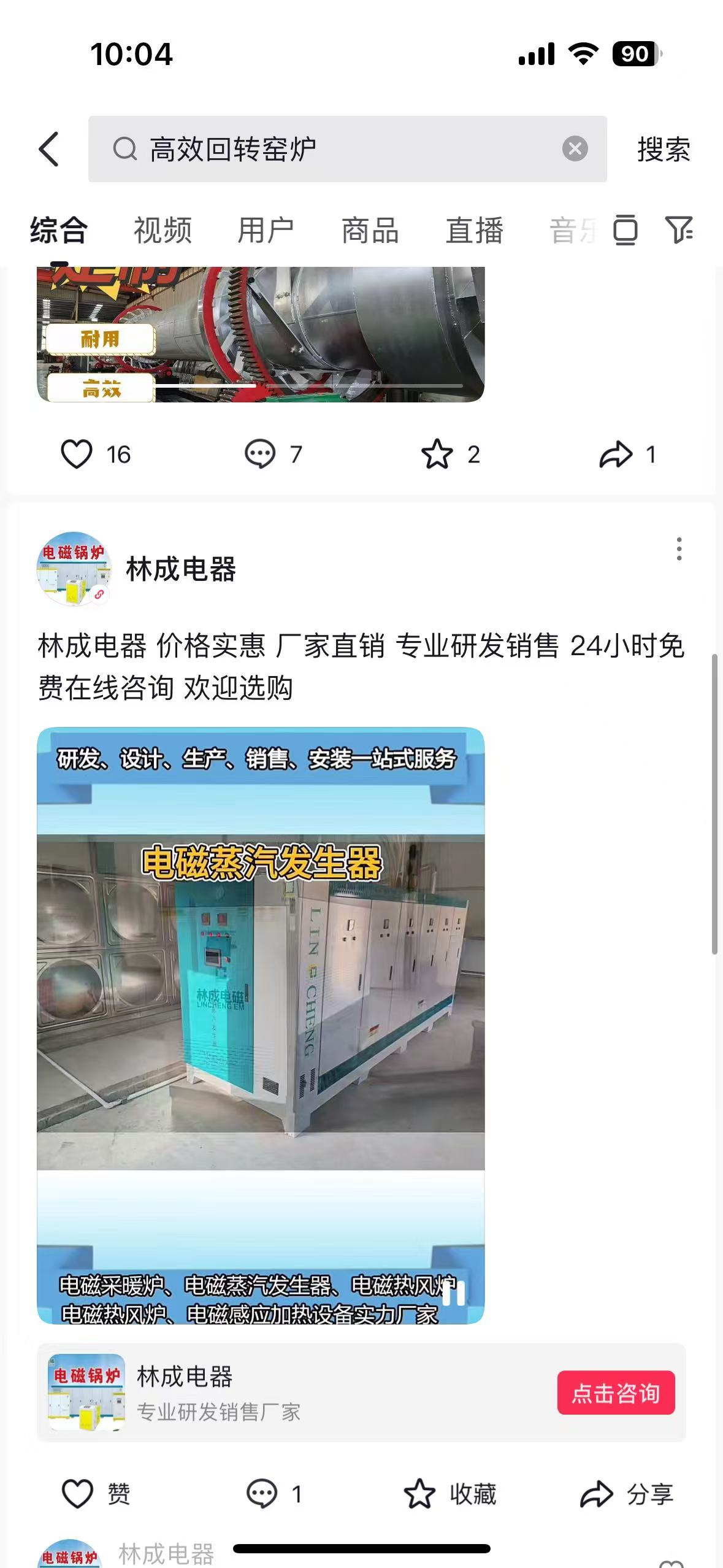This screenshot has height=1568, width=723.
Task: Open the 7 comments on the kiln post
Action: [260, 455]
